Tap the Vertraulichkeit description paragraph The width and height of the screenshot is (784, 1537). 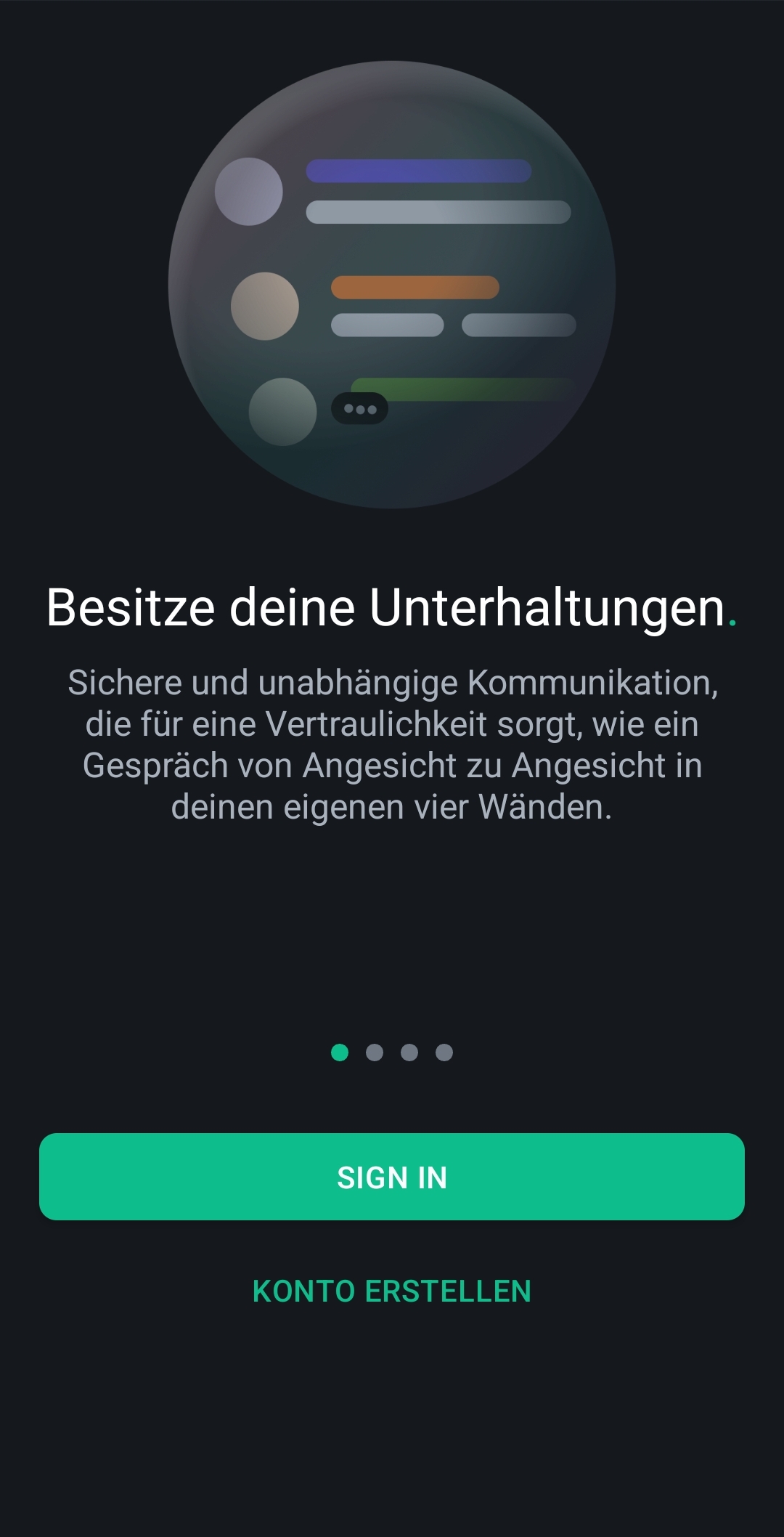(x=392, y=741)
